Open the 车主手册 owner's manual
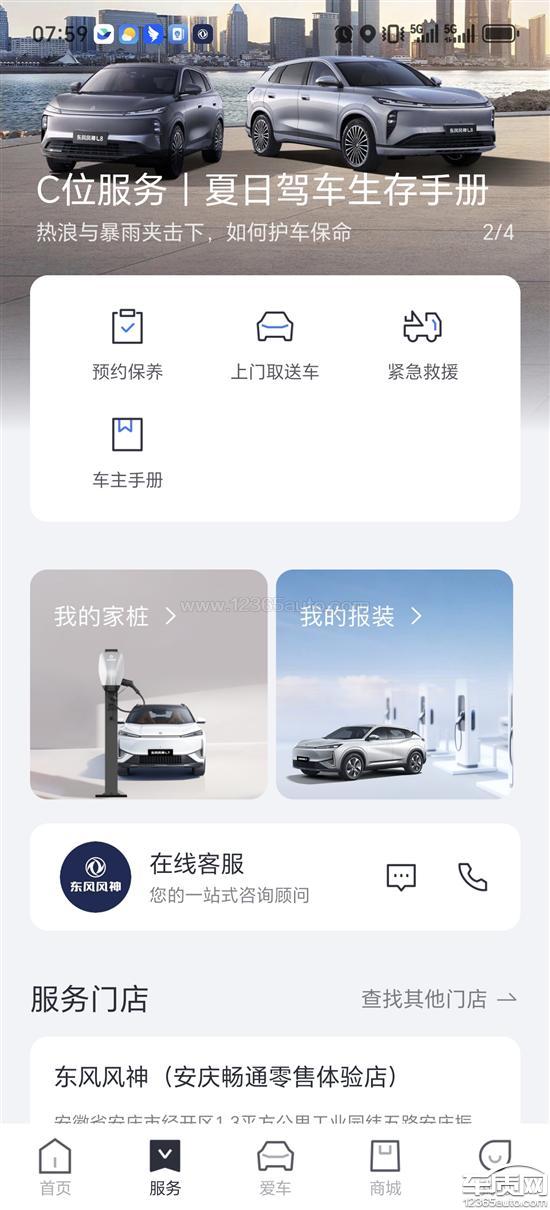The height and width of the screenshot is (1210, 550). tap(127, 453)
